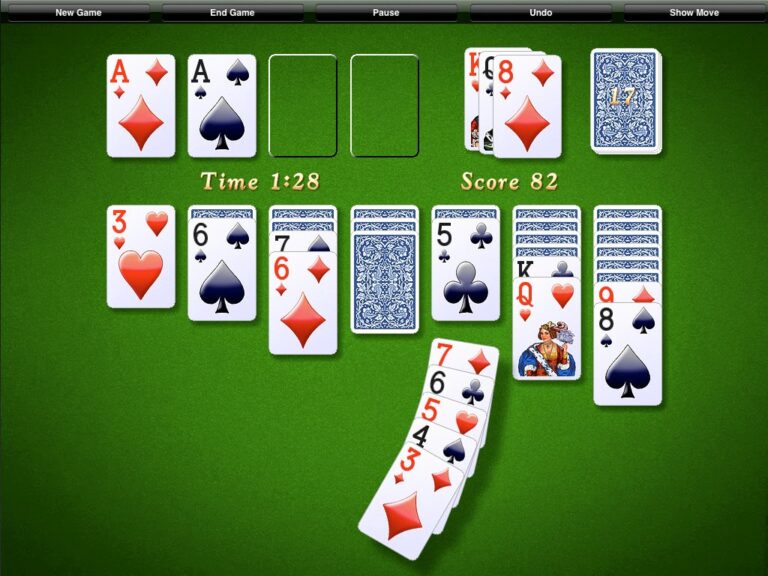Select the queen of hearts card
The image size is (768, 576).
[x=546, y=330]
